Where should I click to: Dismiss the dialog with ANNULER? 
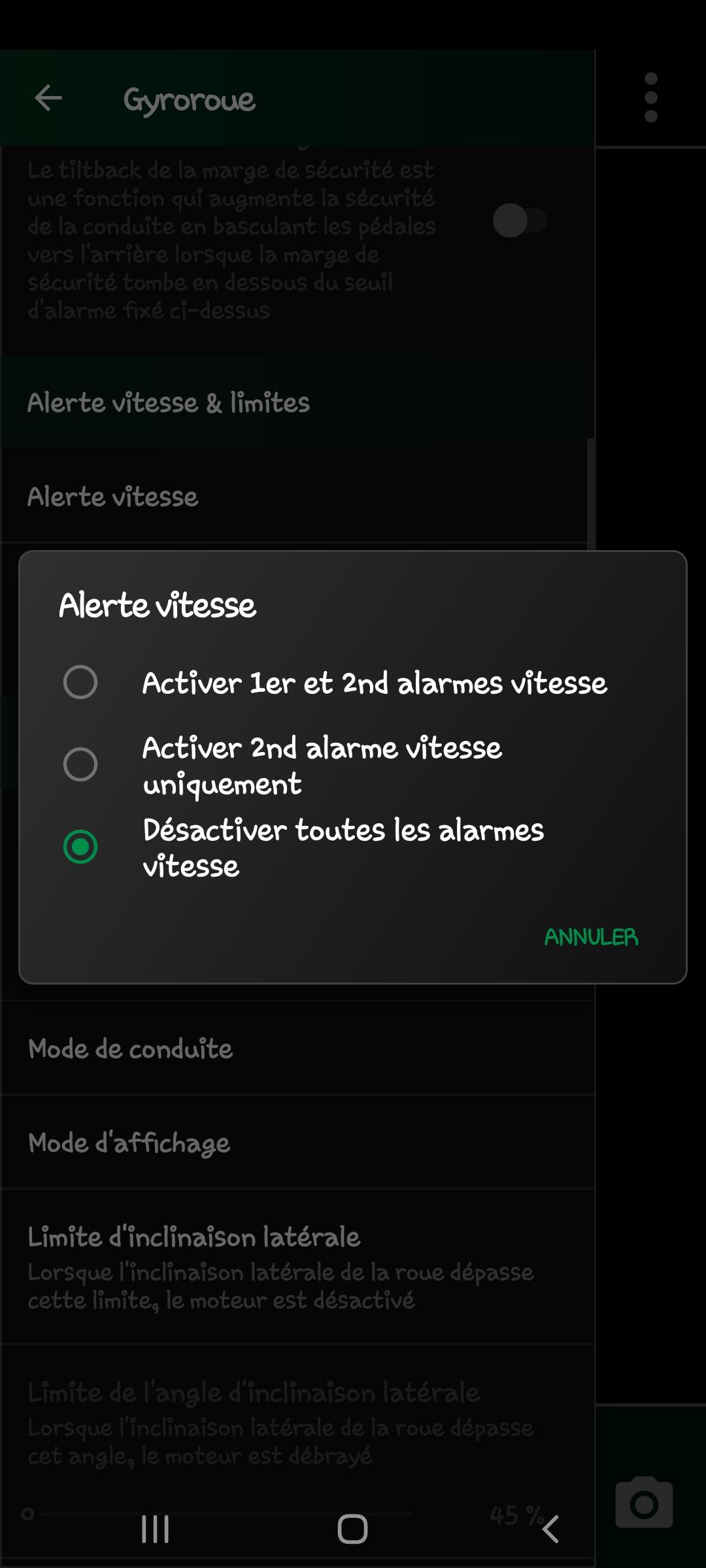click(591, 938)
